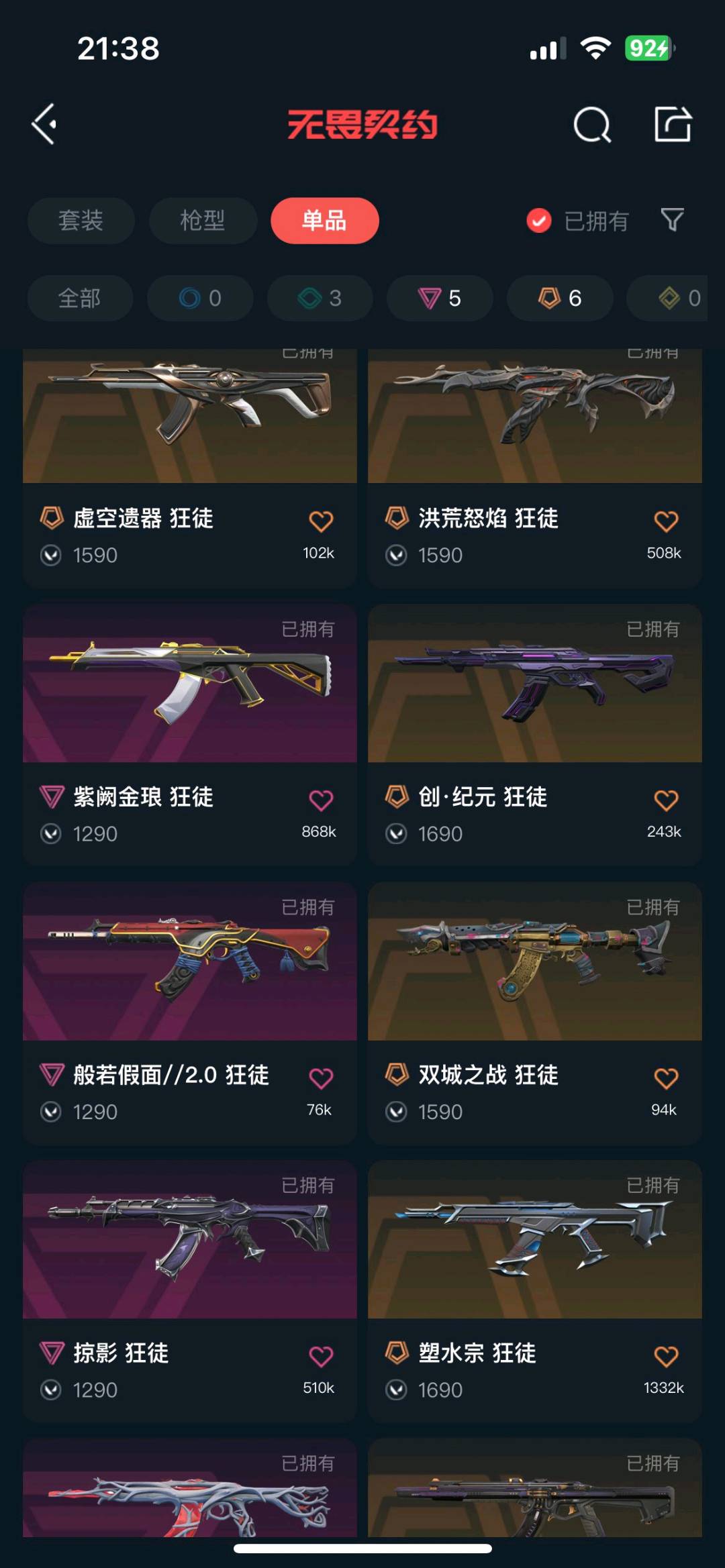The width and height of the screenshot is (725, 1568).
Task: Share this page via the share icon
Action: 672,124
